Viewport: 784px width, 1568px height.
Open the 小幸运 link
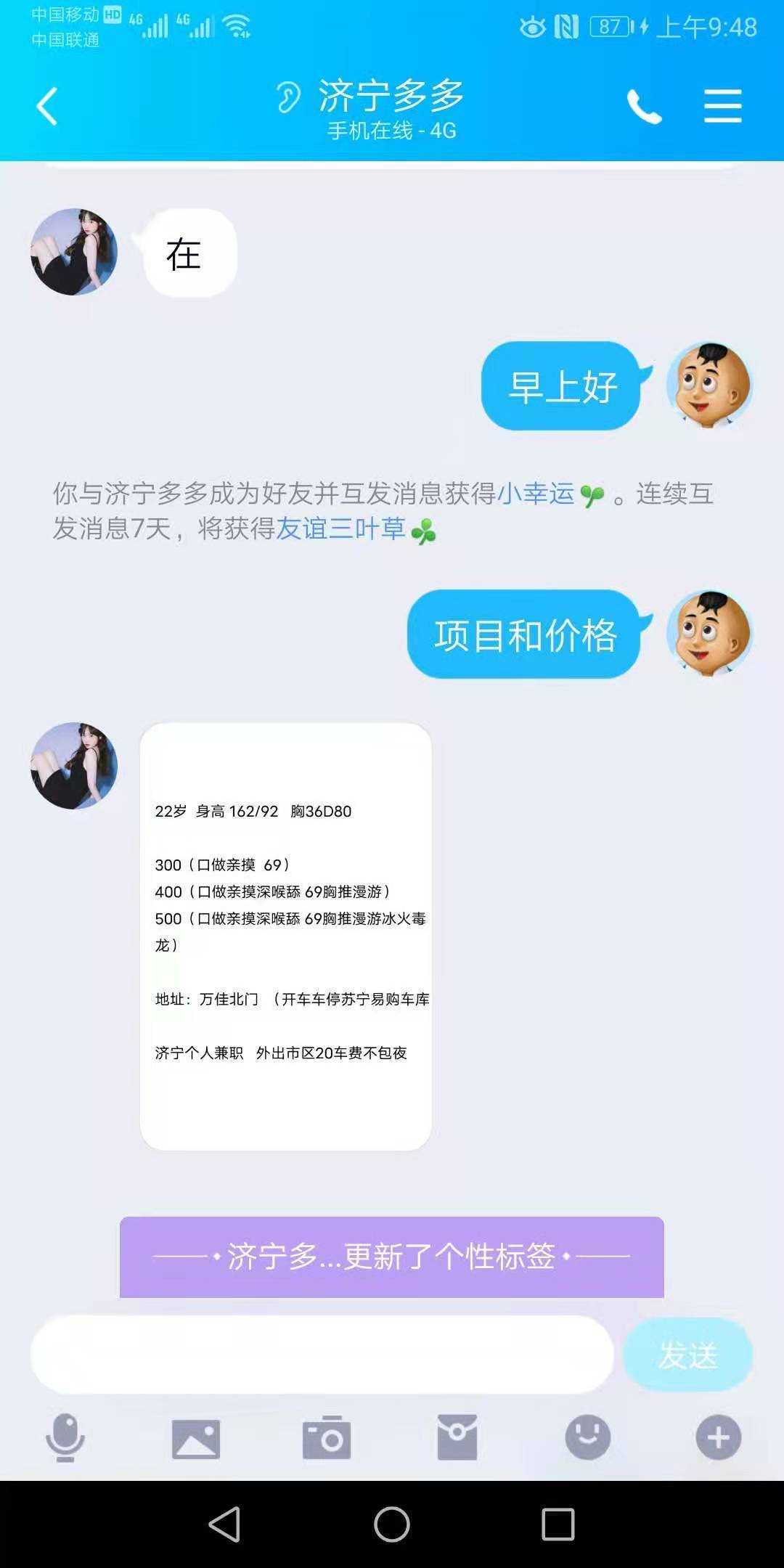point(536,494)
